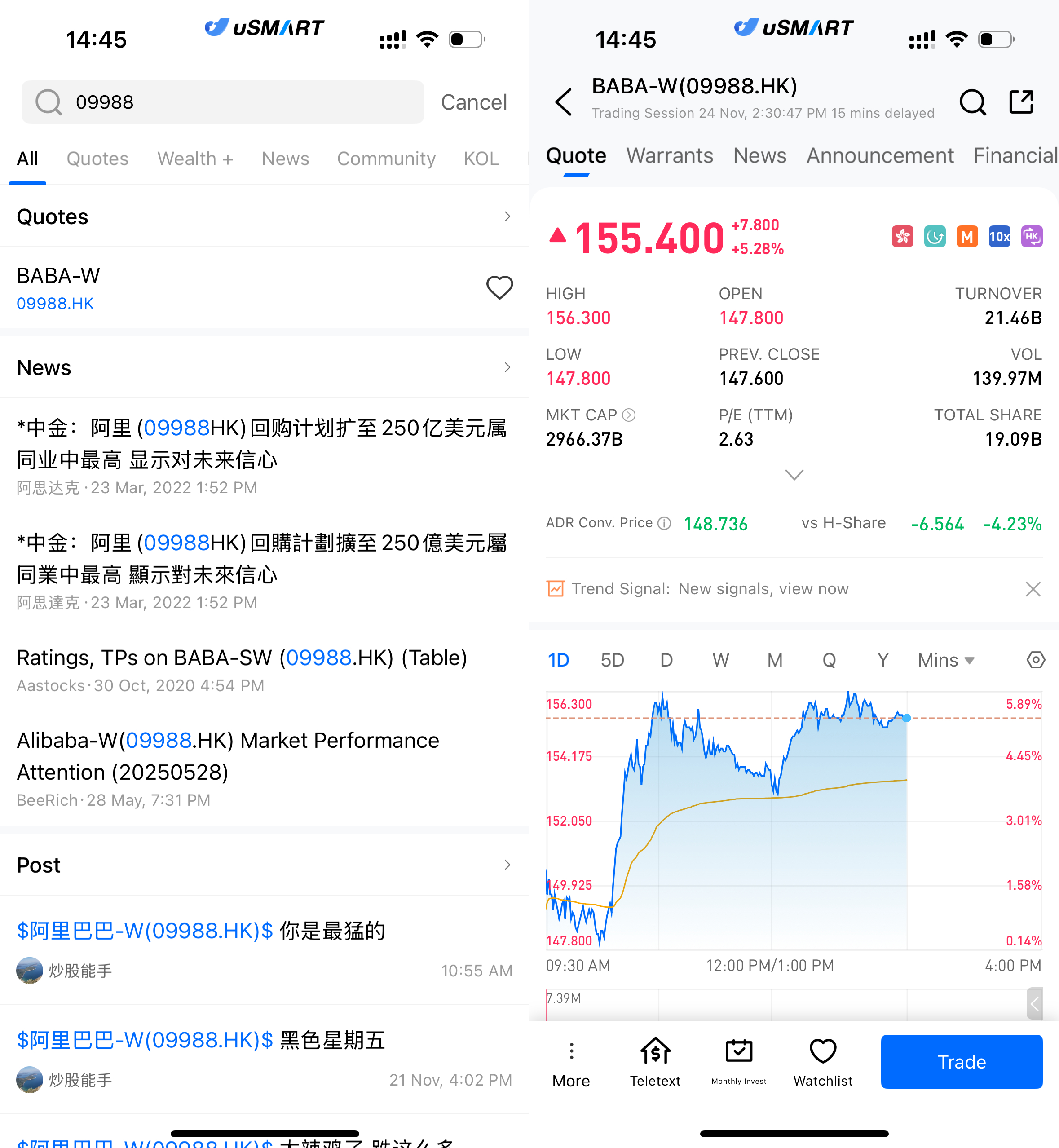Viewport: 1059px width, 1148px height.
Task: Dismiss the Trend Signal banner
Action: (1033, 589)
